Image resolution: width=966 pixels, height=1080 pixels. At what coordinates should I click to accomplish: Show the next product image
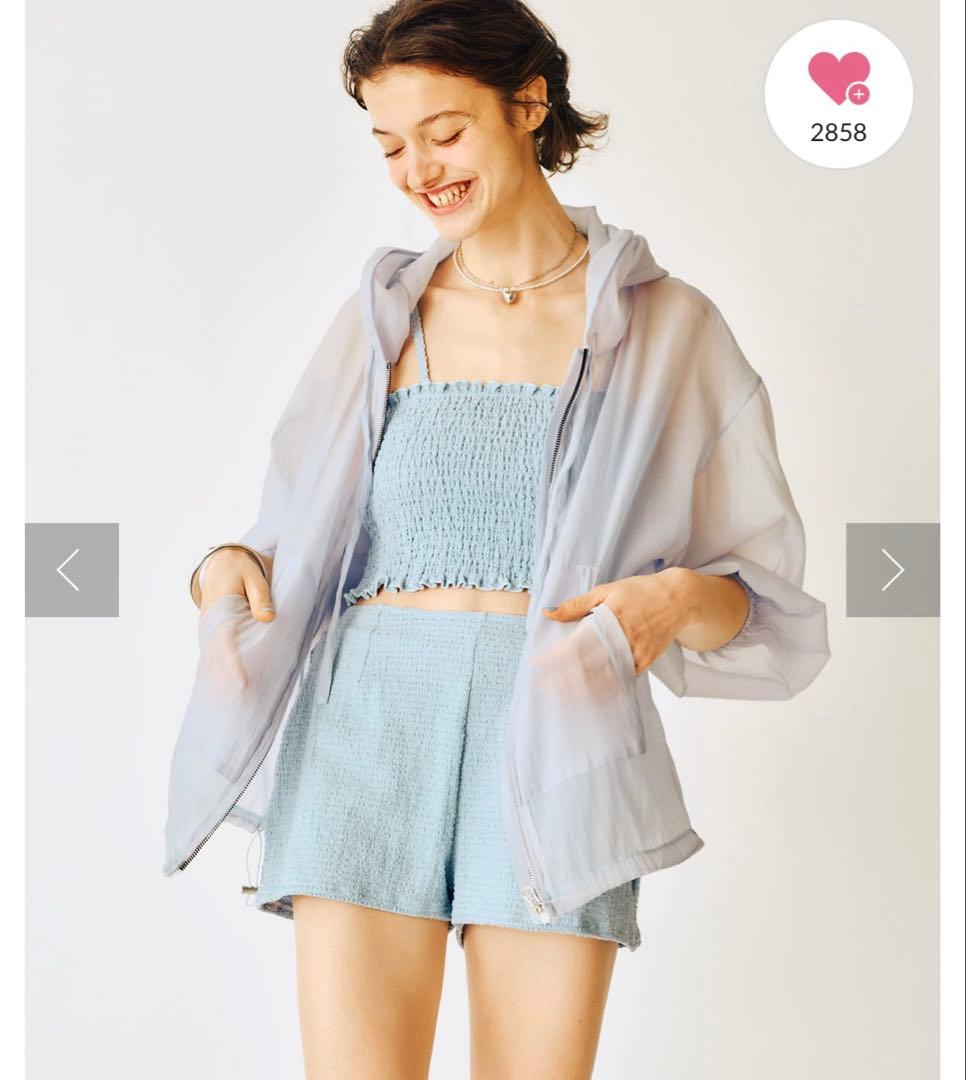pyautogui.click(x=892, y=569)
